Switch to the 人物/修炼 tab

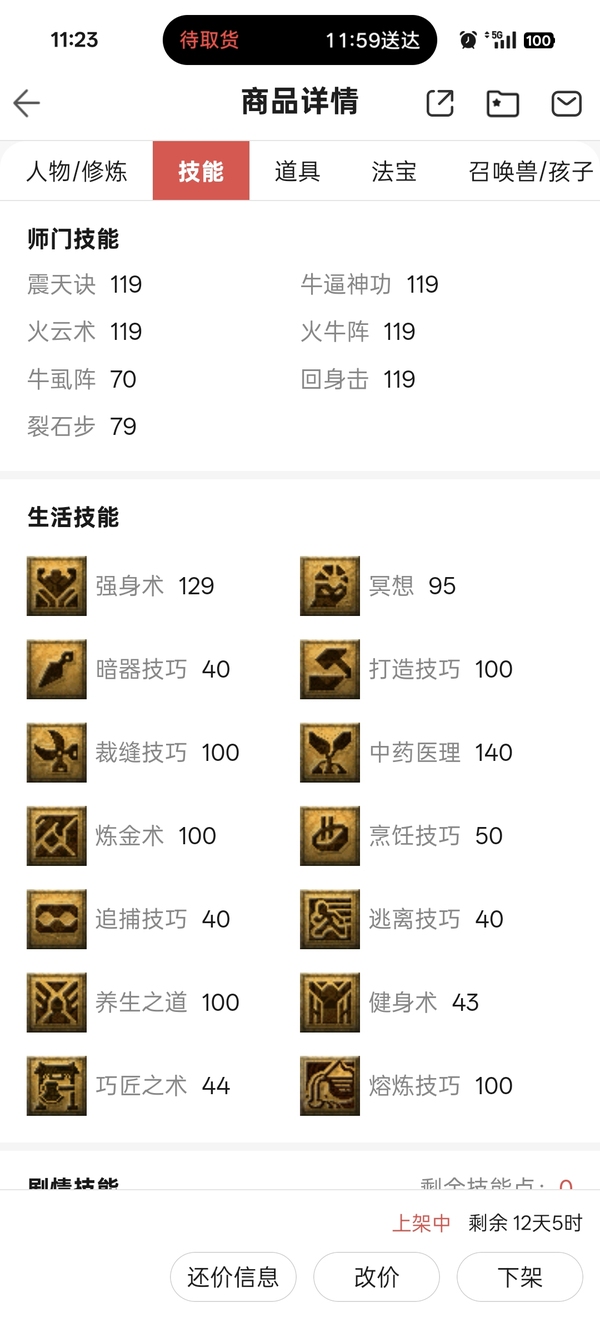77,171
